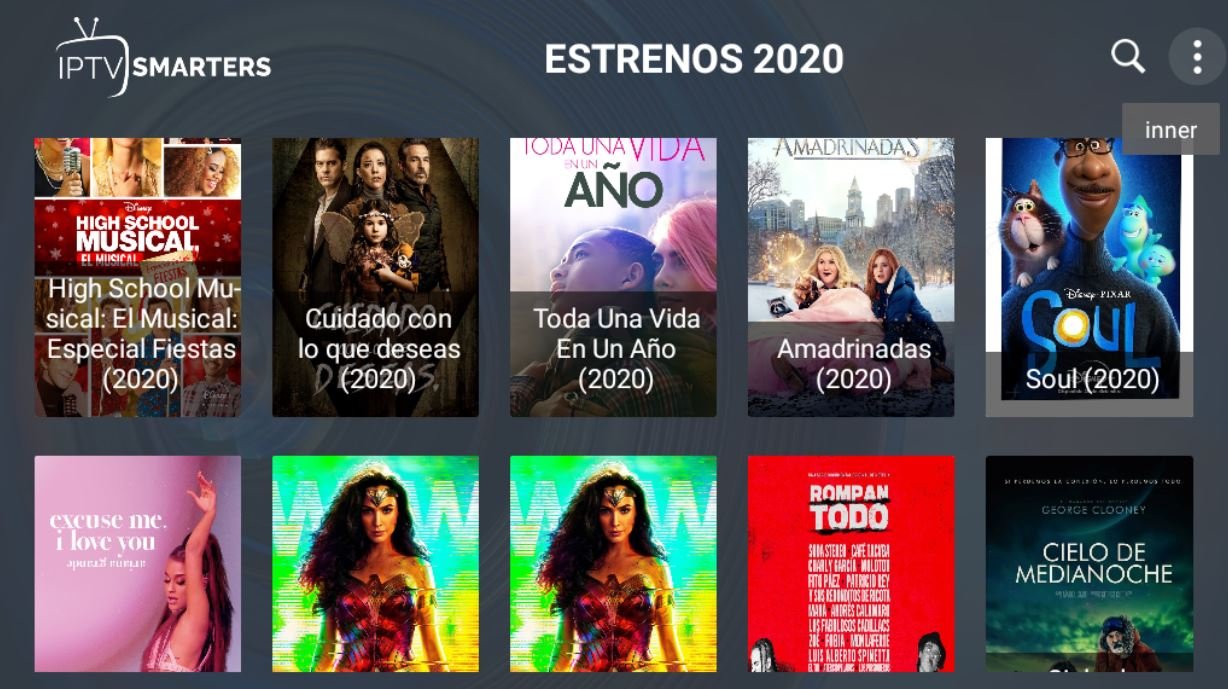Open the Rompan Todo poster
The height and width of the screenshot is (689, 1228).
[851, 564]
